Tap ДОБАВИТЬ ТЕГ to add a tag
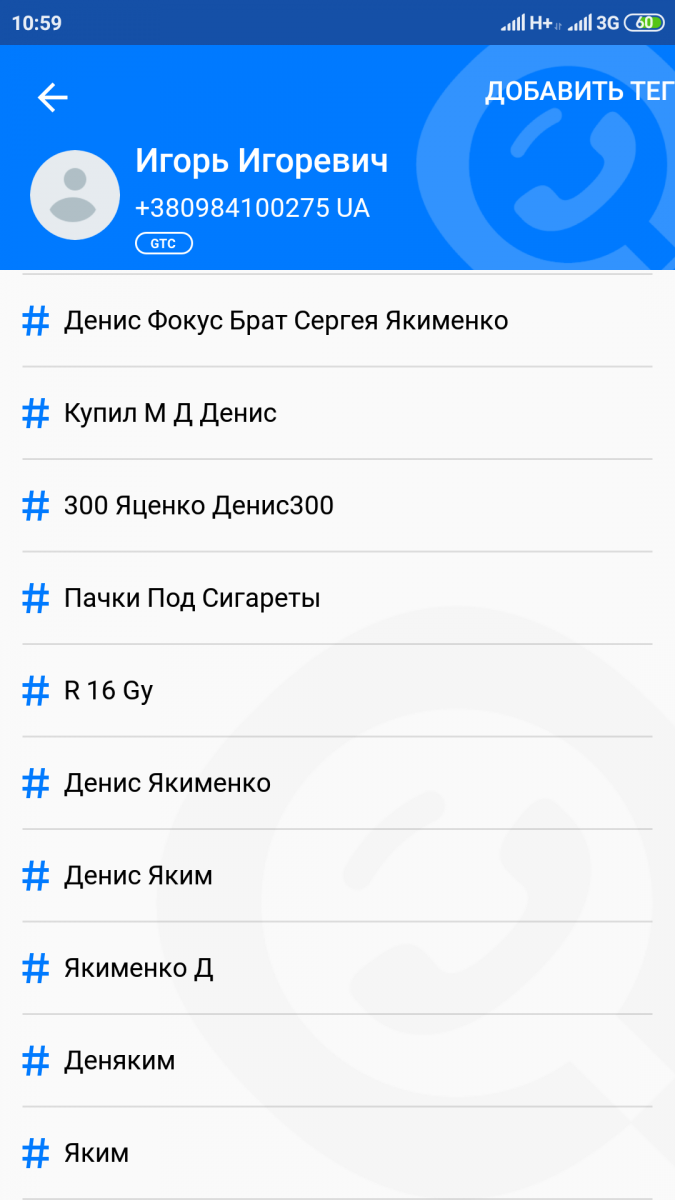The width and height of the screenshot is (675, 1200). click(578, 92)
